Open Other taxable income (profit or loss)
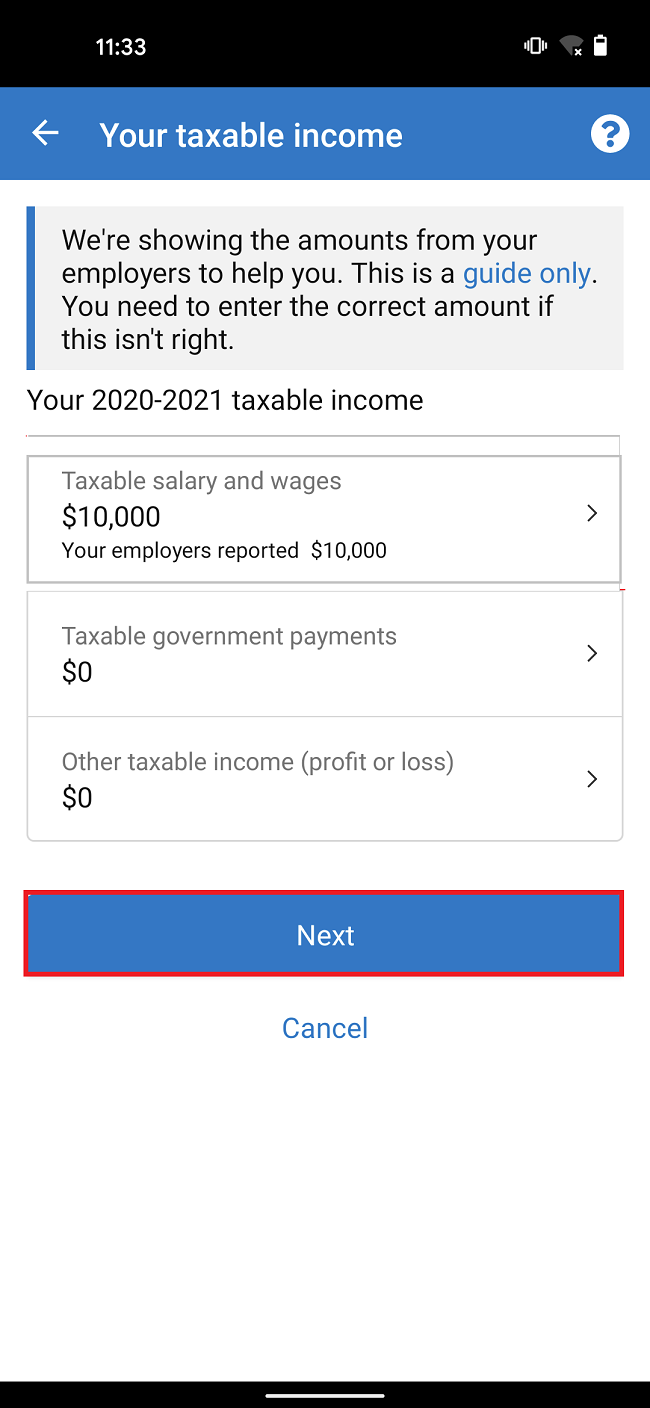This screenshot has height=1408, width=650. pyautogui.click(x=324, y=779)
